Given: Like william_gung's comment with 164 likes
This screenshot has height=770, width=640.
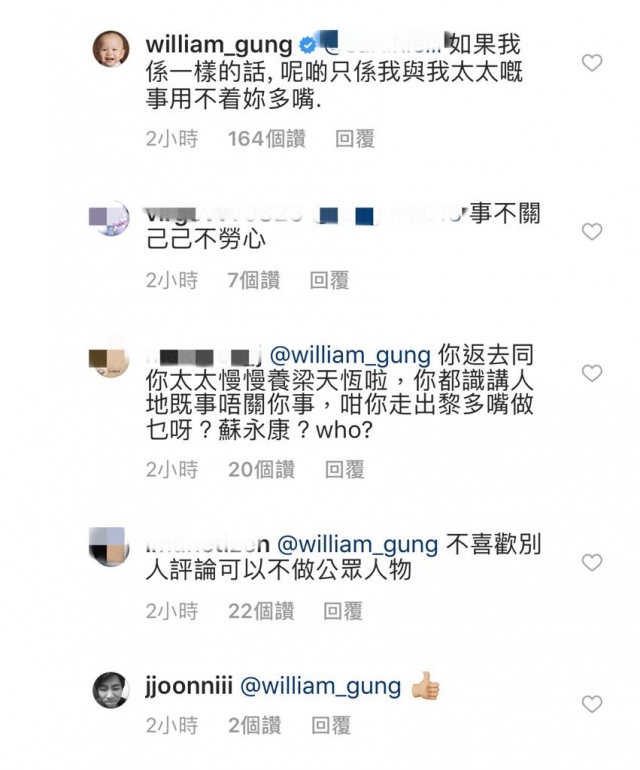Looking at the screenshot, I should 592,63.
